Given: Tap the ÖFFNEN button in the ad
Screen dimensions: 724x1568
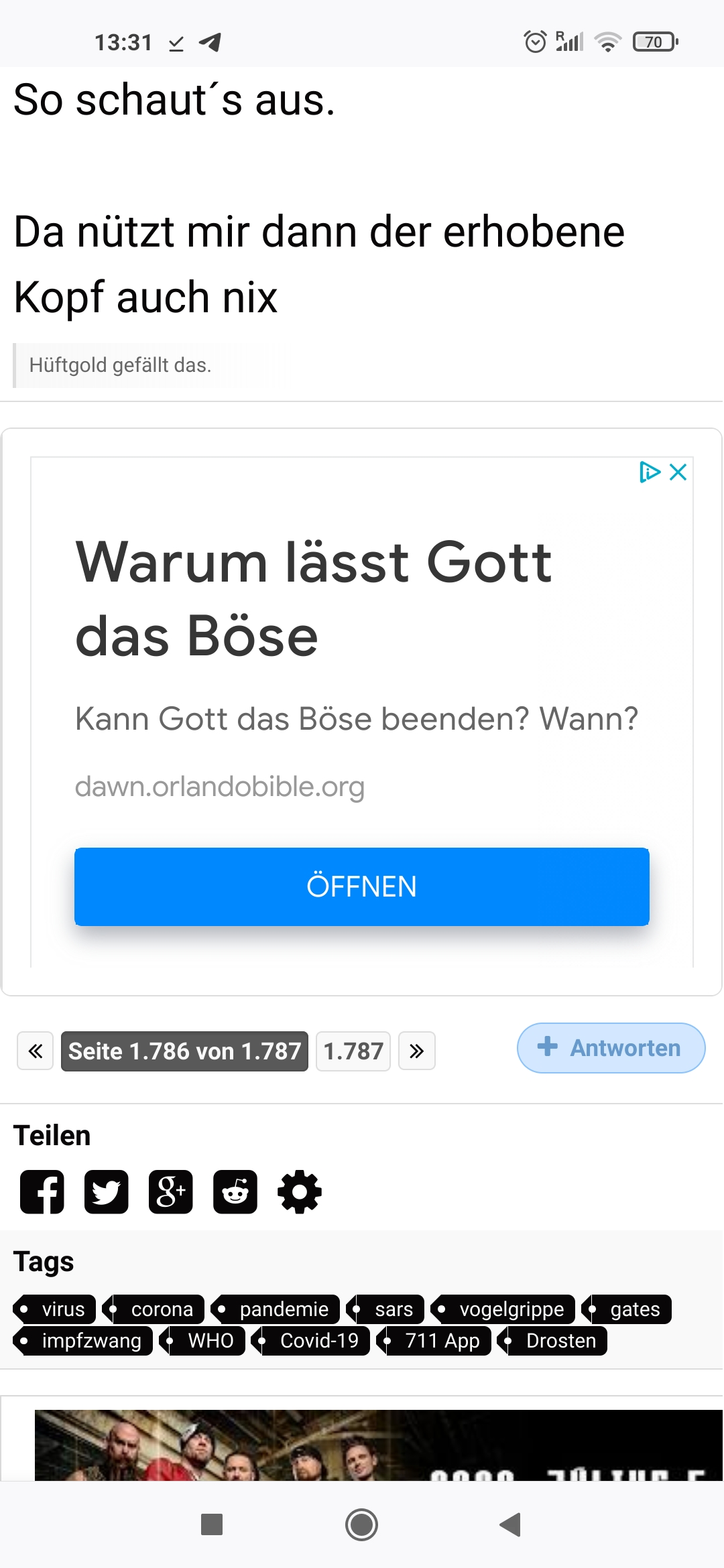Looking at the screenshot, I should coord(361,887).
